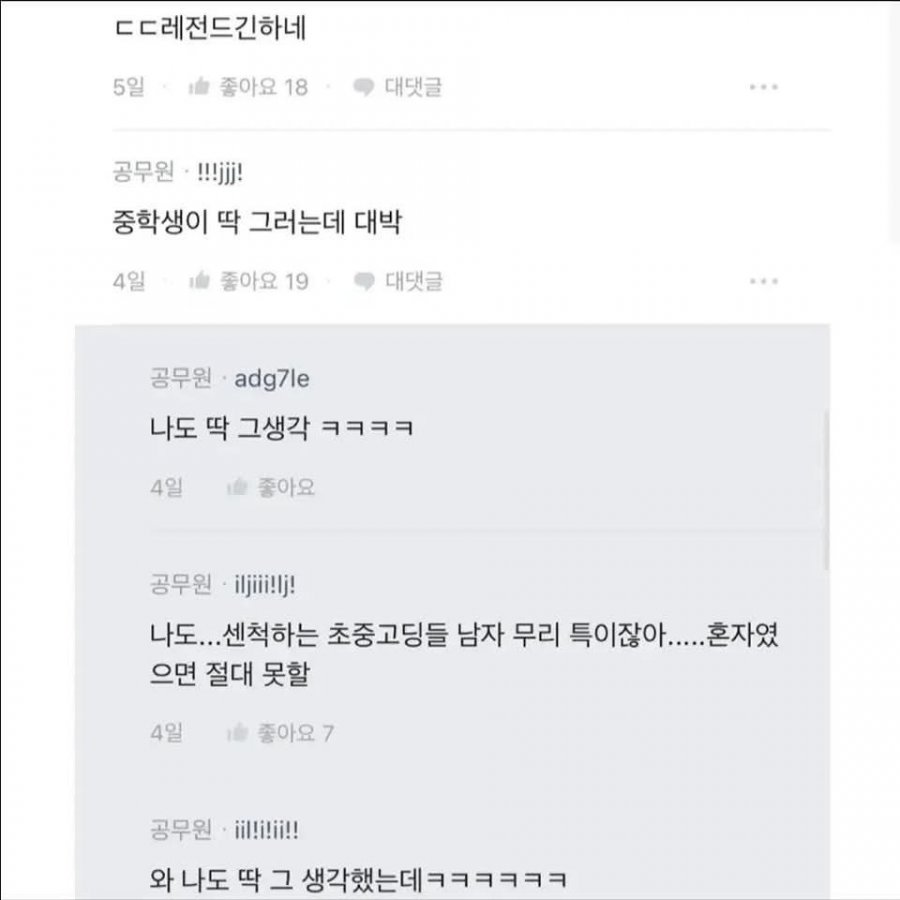The width and height of the screenshot is (900, 900).
Task: Like adg7le's reply '나도 딱 그생각'
Action: [x=271, y=487]
